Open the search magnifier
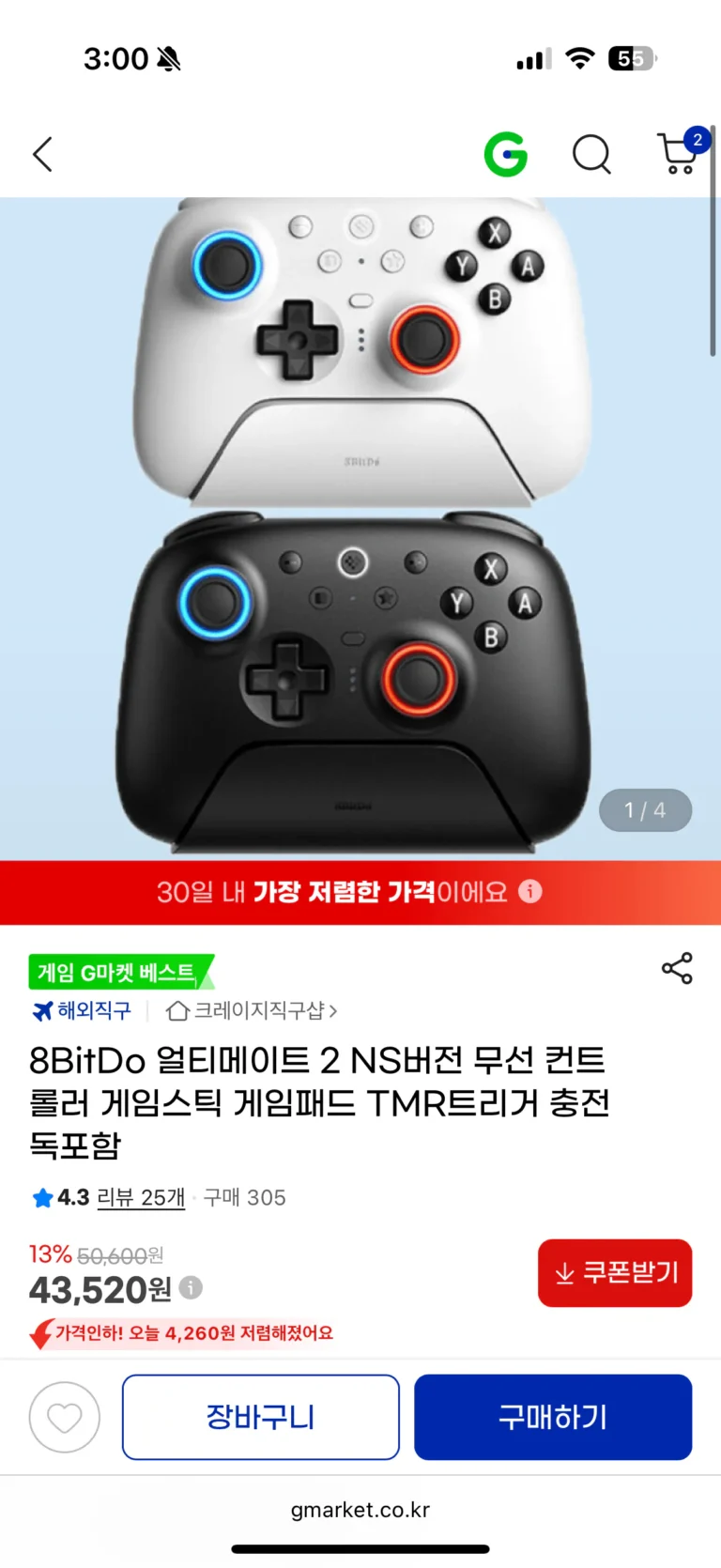Viewport: 721px width, 1568px height. coord(591,155)
